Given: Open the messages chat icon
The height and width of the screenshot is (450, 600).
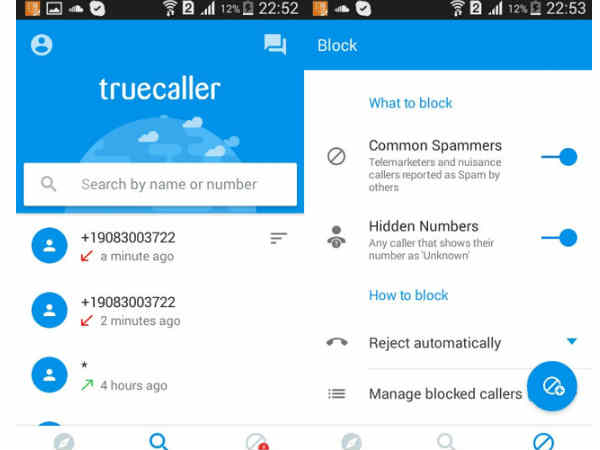Looking at the screenshot, I should (274, 44).
